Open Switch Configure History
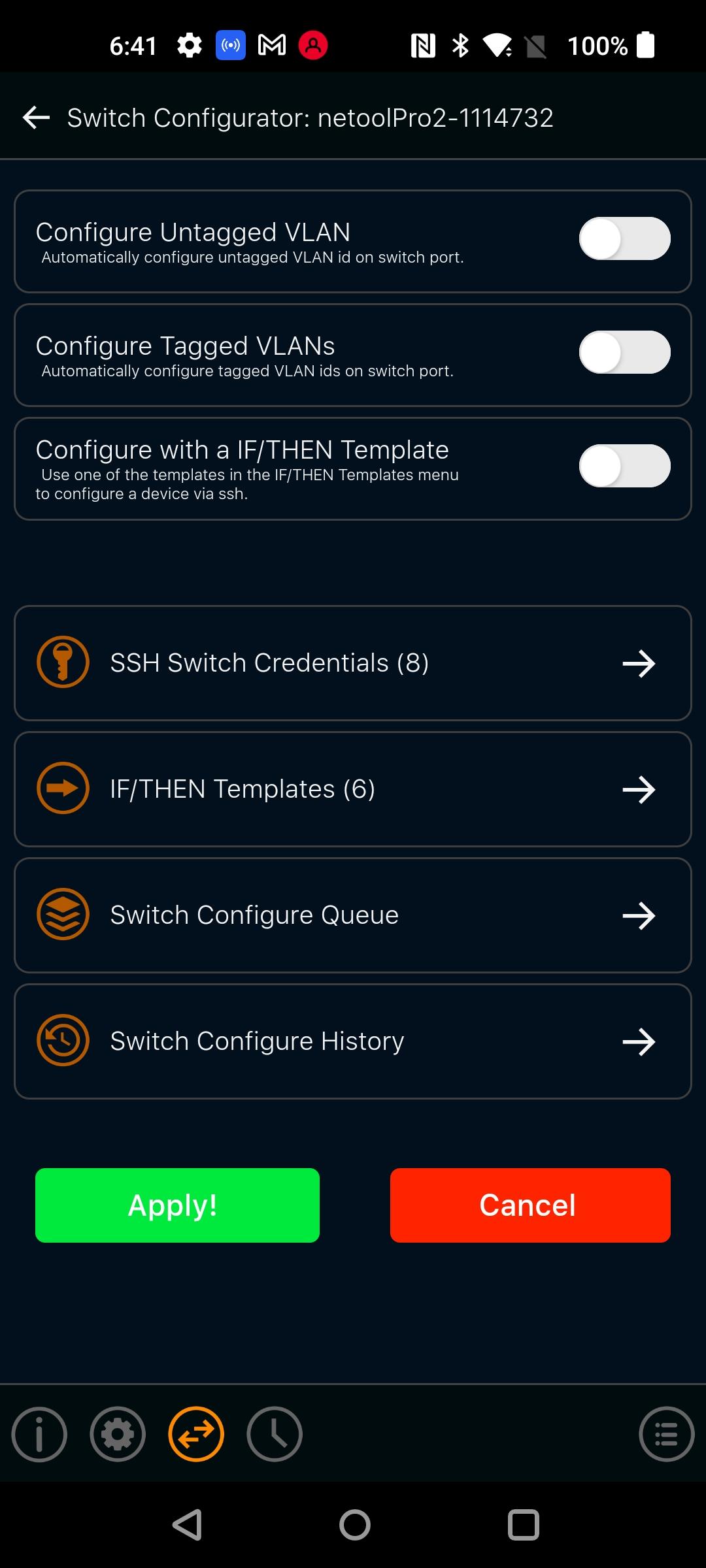The width and height of the screenshot is (706, 1568). 353,1041
